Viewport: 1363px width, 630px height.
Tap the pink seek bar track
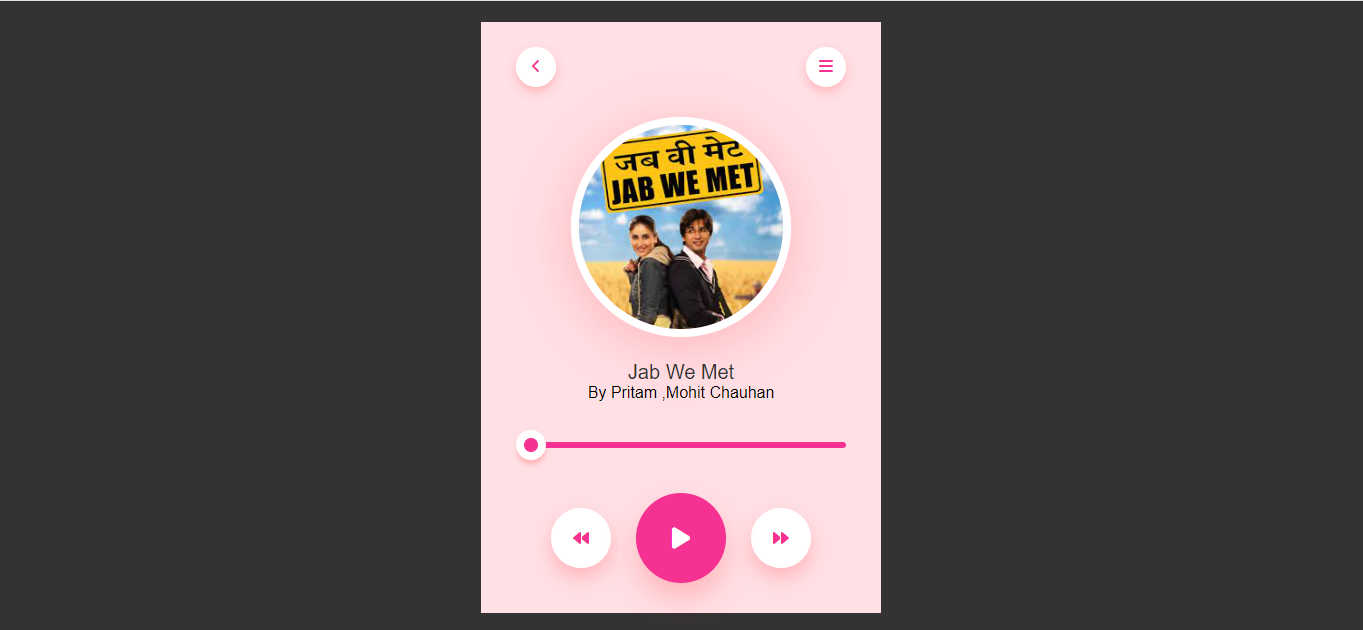[x=681, y=445]
